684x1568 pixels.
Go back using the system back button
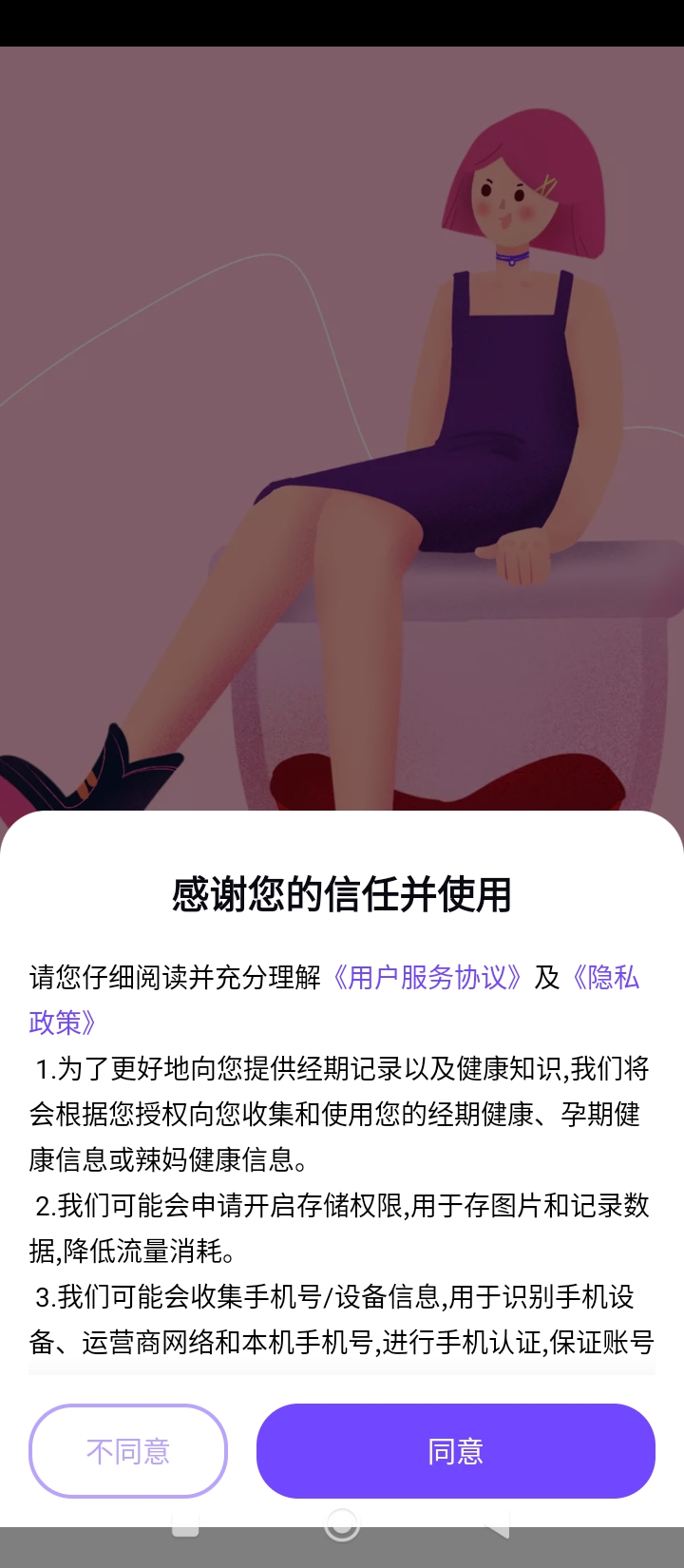click(496, 1524)
